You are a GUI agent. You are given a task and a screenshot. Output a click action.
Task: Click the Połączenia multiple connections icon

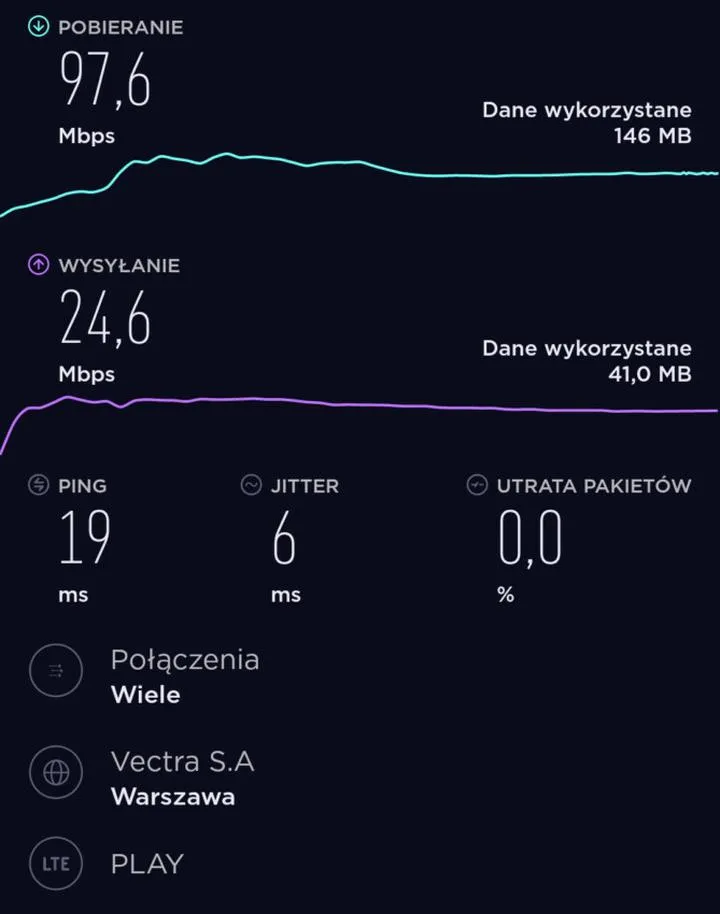pyautogui.click(x=55, y=671)
